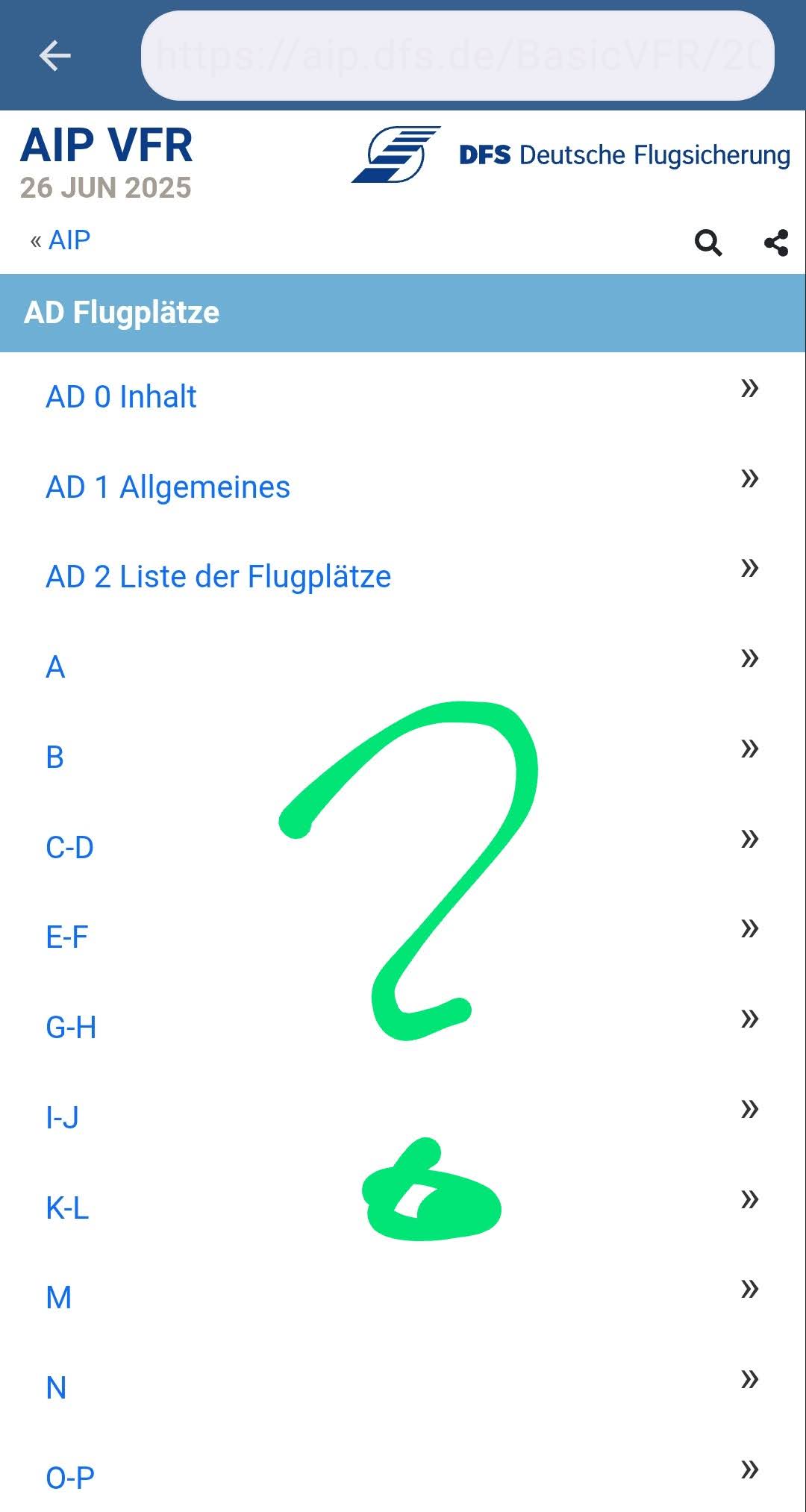The width and height of the screenshot is (806, 1512).
Task: Open the I-J airfield section
Action: tap(63, 1118)
